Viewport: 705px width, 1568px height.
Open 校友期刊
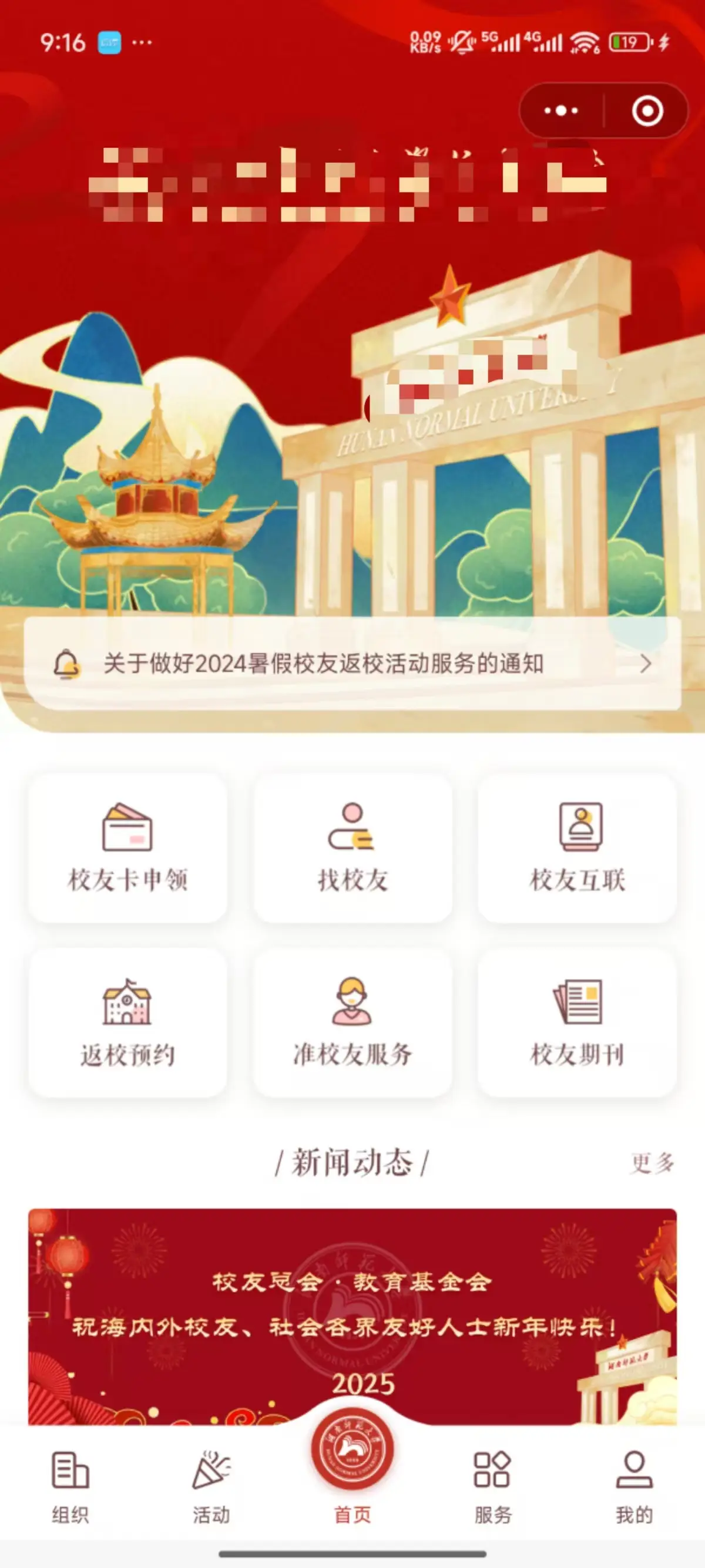pos(577,1023)
